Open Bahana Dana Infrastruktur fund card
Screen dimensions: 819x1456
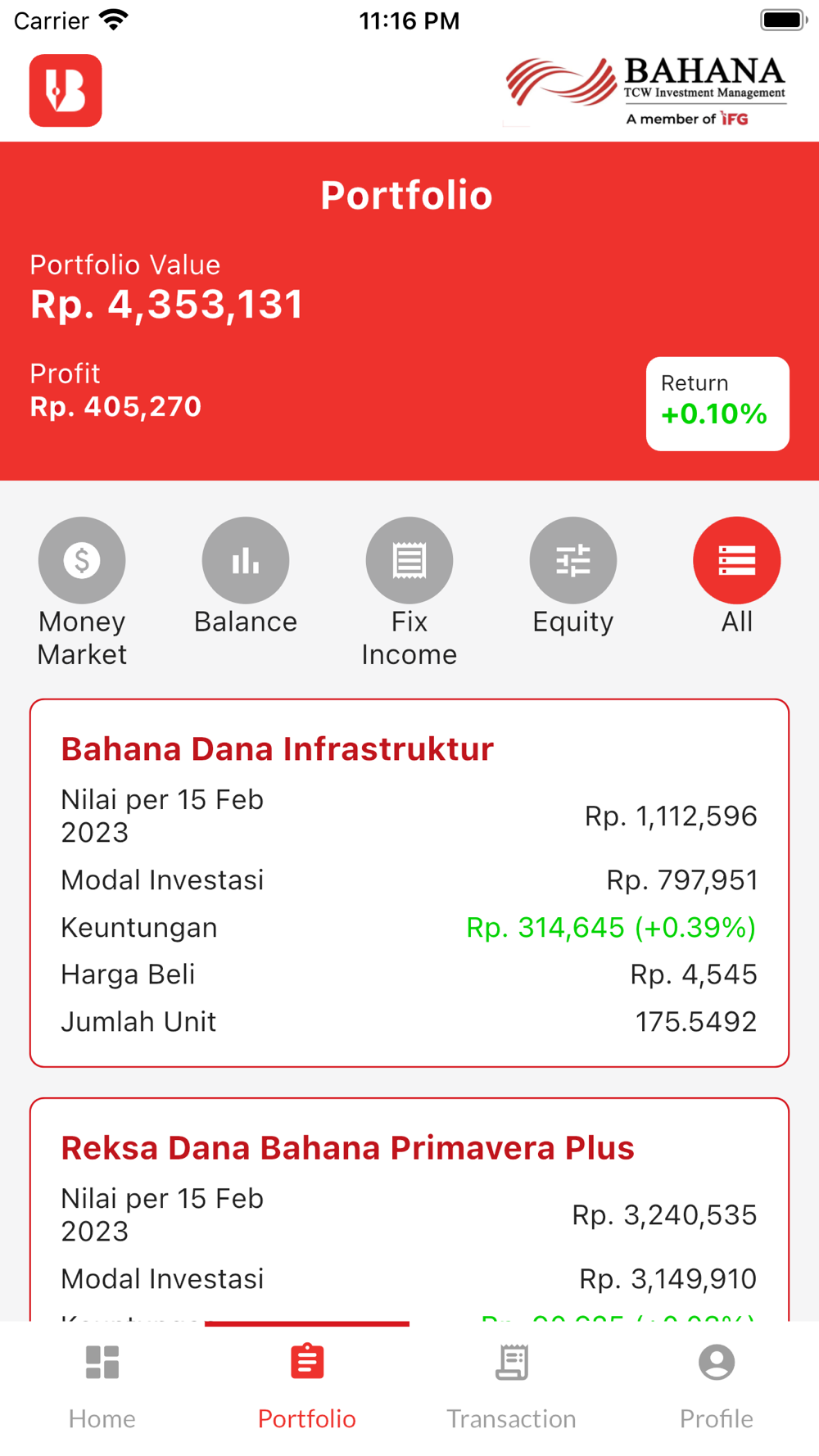pyautogui.click(x=409, y=883)
